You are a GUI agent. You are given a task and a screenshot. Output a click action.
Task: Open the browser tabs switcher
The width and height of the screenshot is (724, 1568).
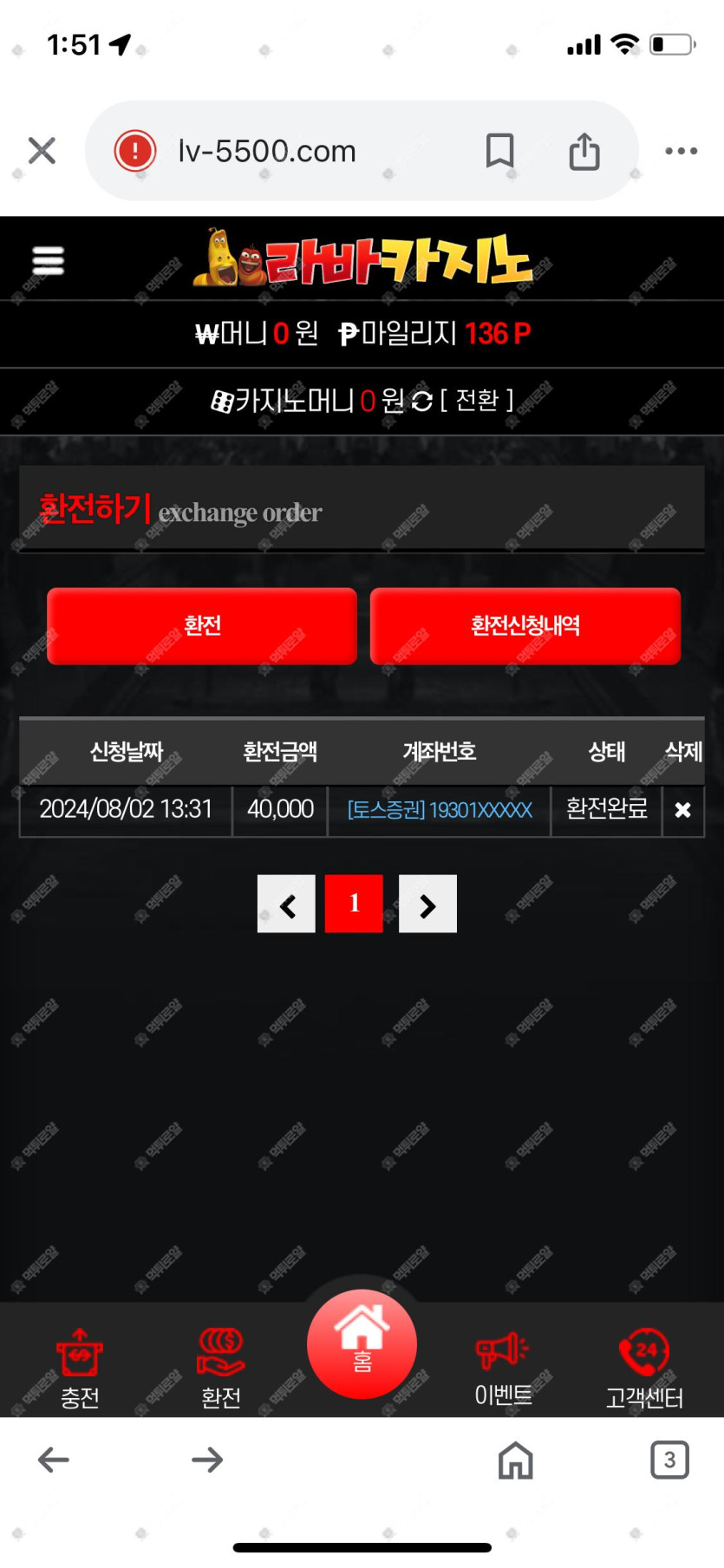click(669, 1460)
